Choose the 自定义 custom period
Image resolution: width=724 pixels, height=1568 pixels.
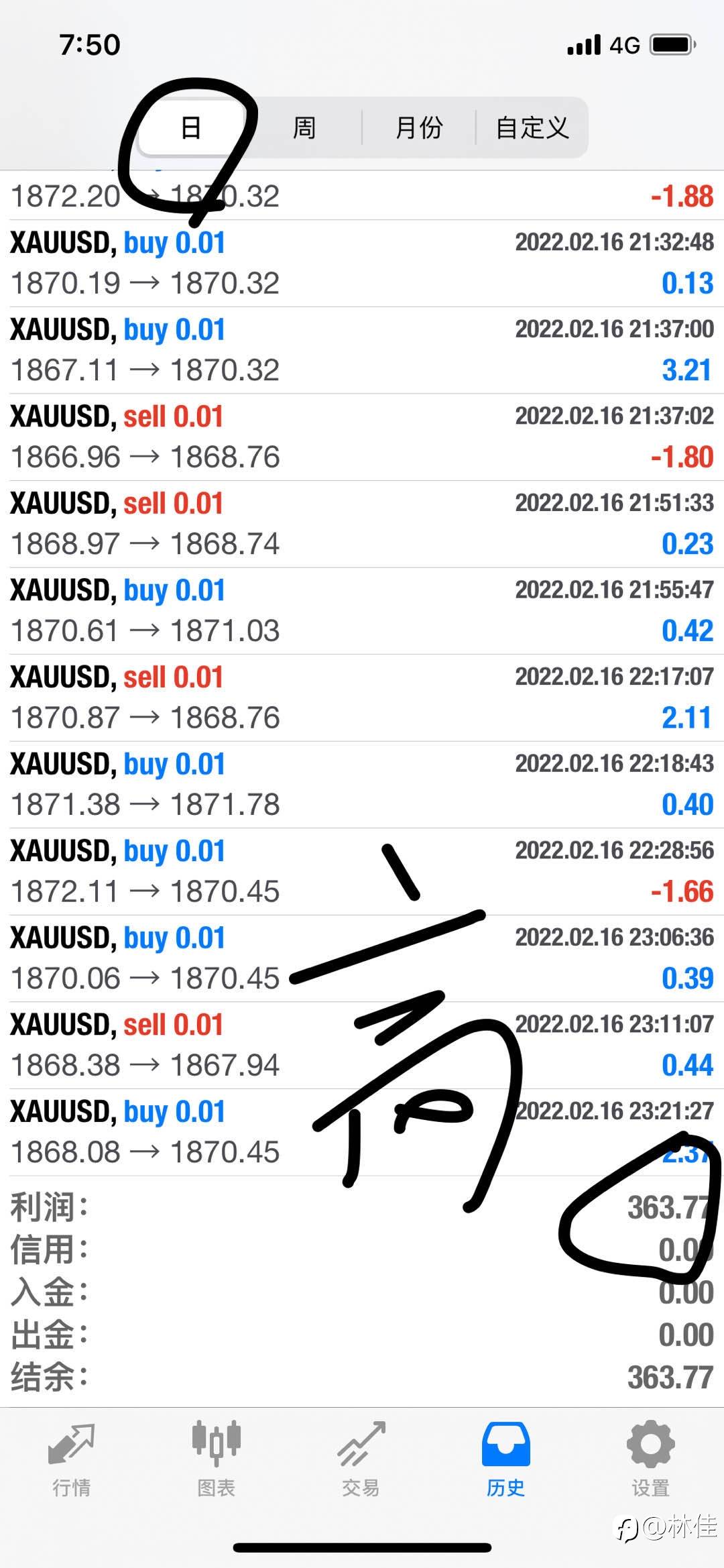pos(532,127)
